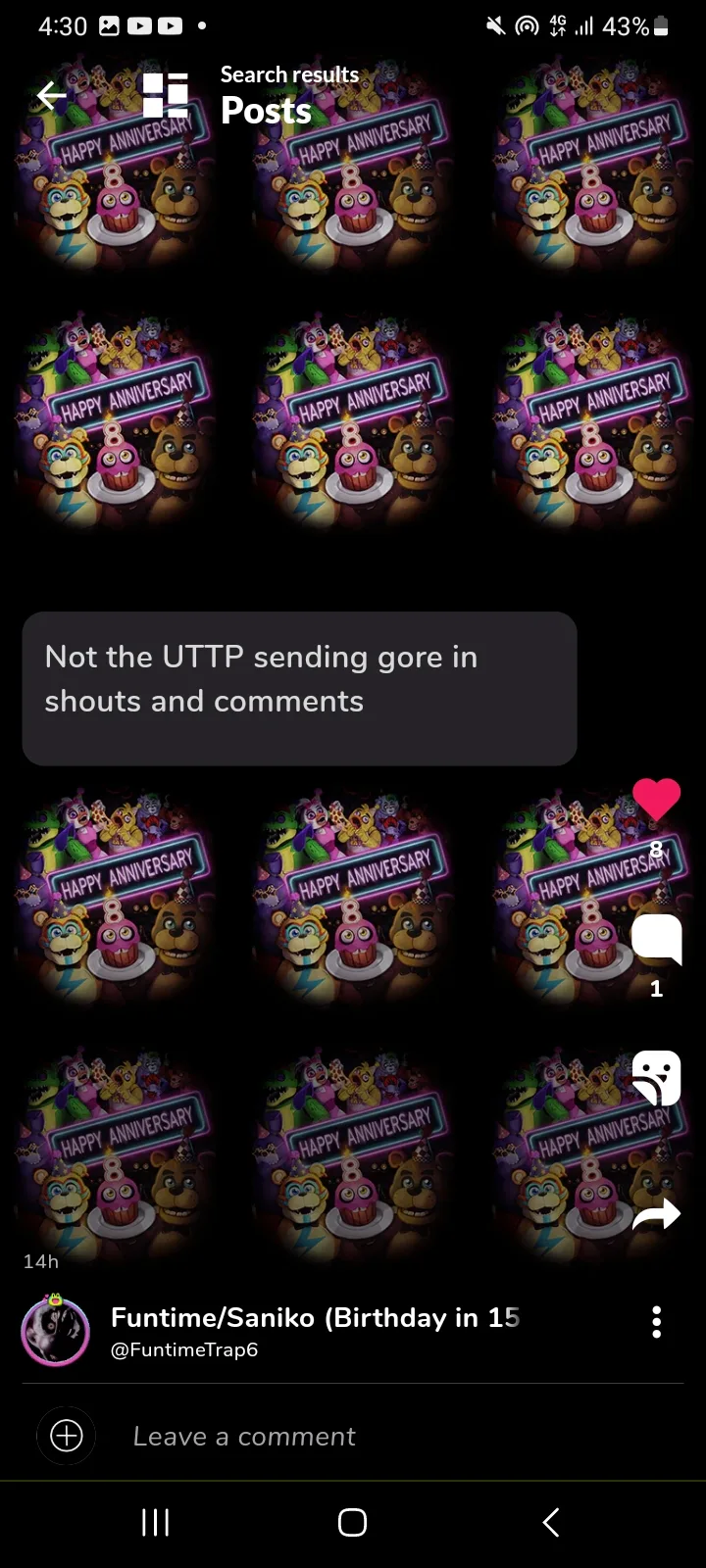Tap the plus attachment button in the comment bar
Screen dimensions: 706x1568
[66, 1436]
